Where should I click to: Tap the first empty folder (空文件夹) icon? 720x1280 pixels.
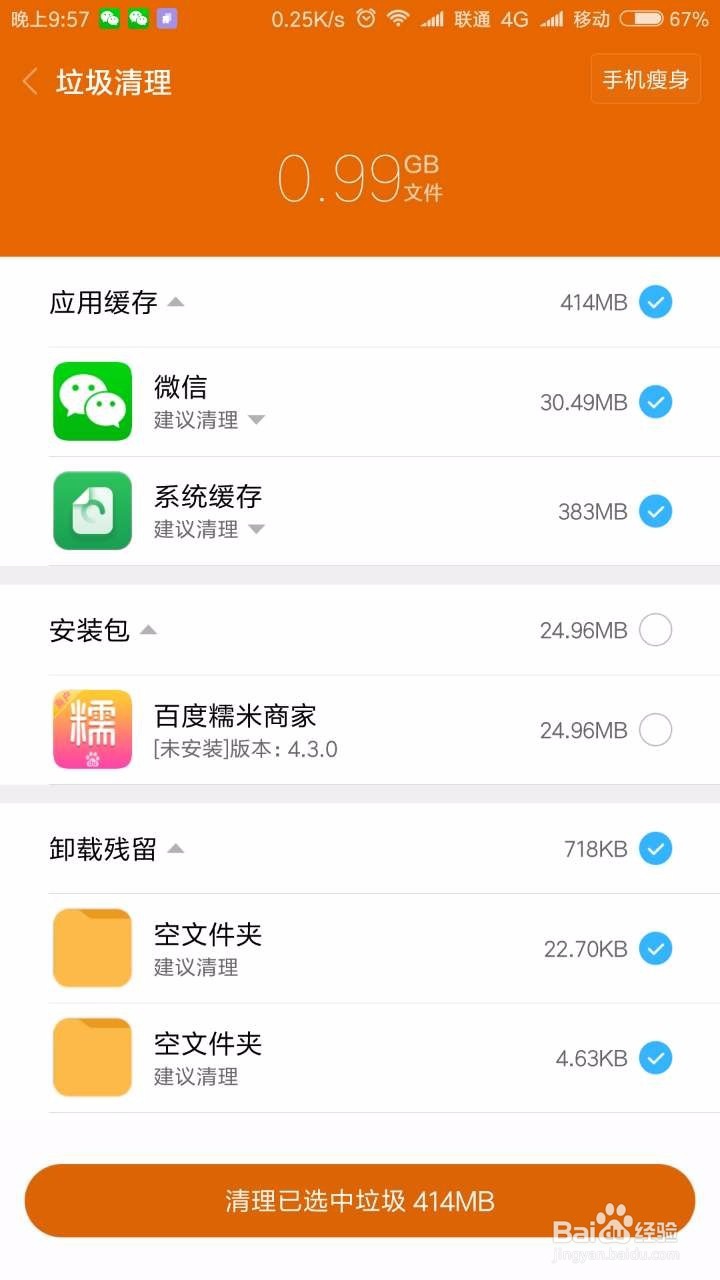(92, 947)
